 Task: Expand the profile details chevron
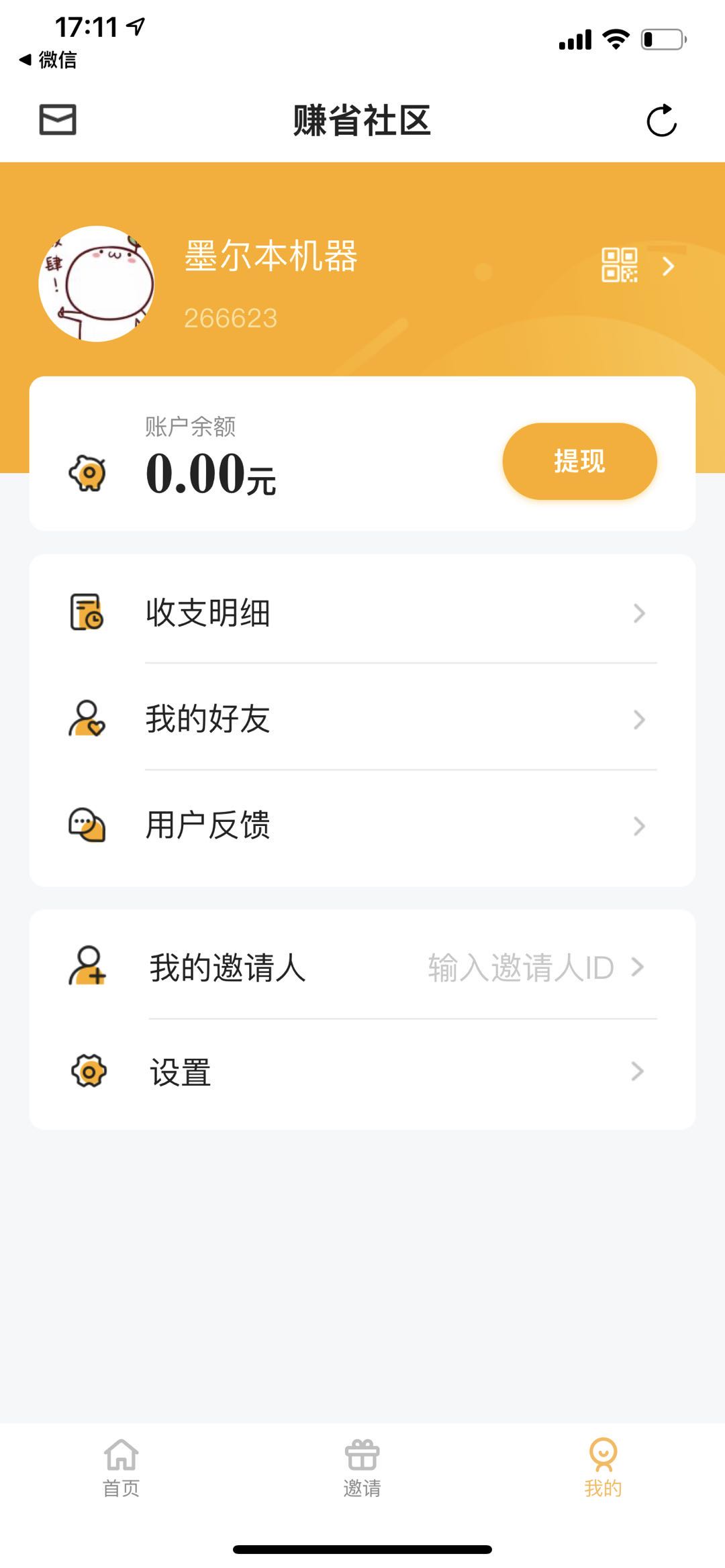(x=669, y=266)
